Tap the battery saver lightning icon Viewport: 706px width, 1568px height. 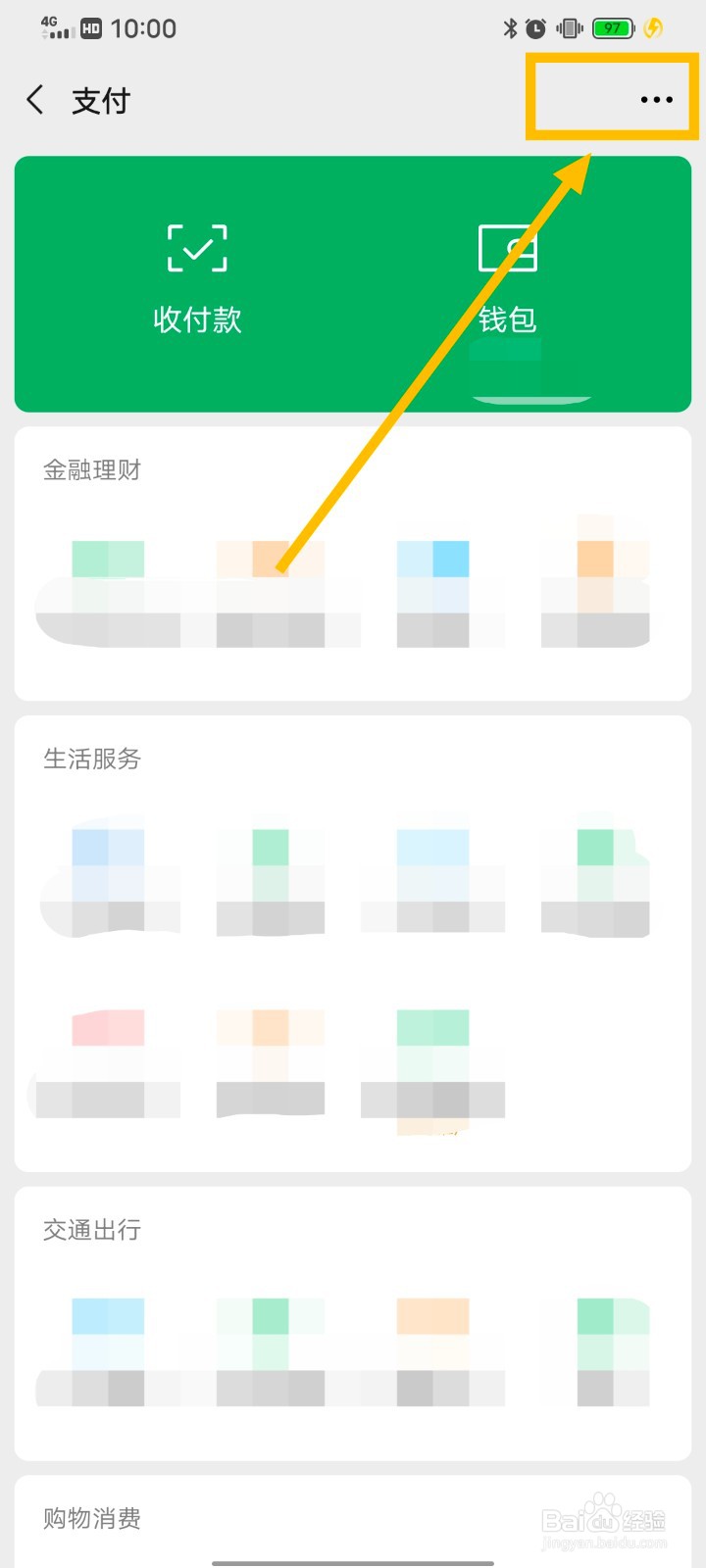[654, 28]
